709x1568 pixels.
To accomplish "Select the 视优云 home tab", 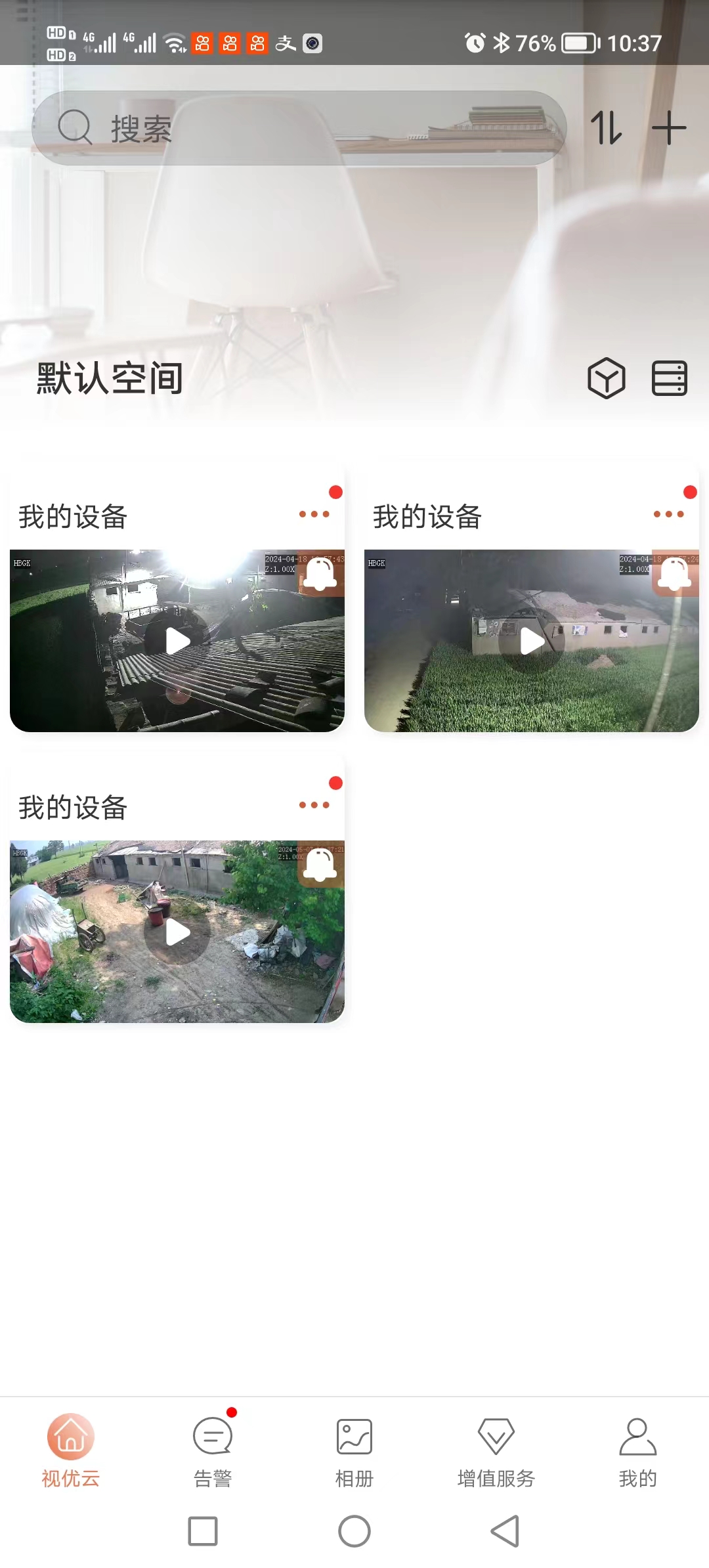I will pyautogui.click(x=71, y=1449).
